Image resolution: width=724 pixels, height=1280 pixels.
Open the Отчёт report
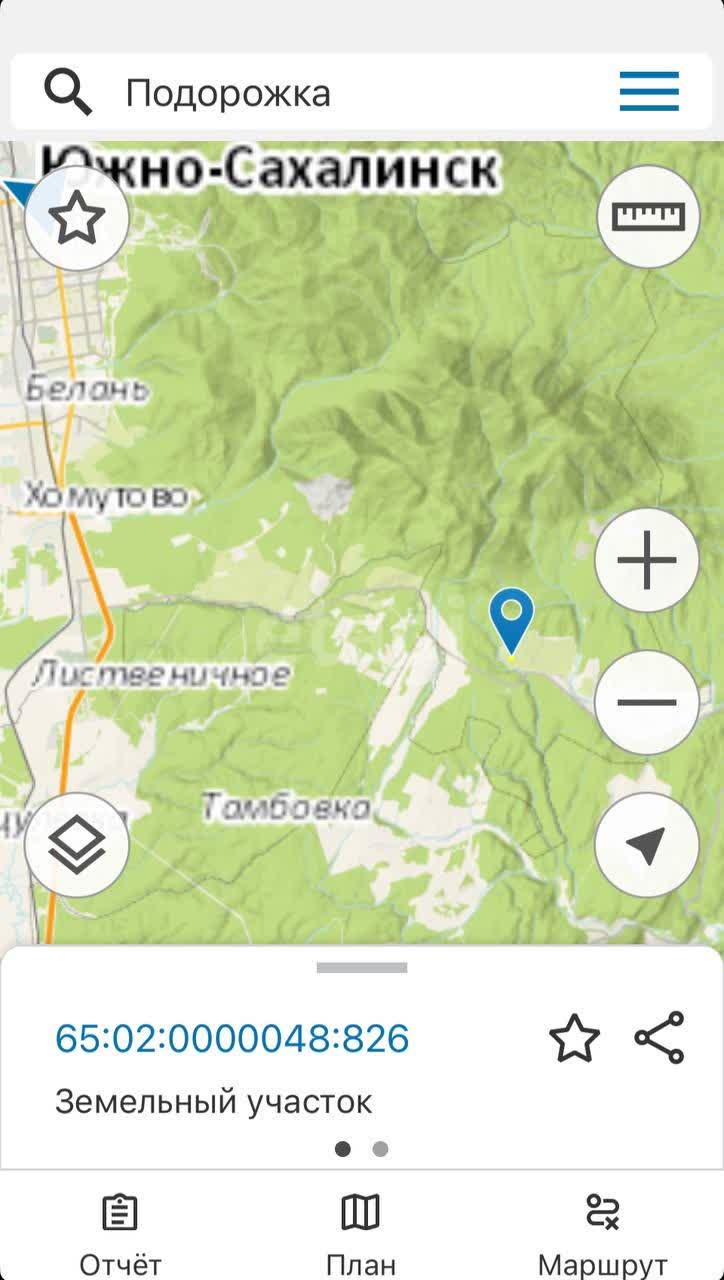pos(120,1234)
